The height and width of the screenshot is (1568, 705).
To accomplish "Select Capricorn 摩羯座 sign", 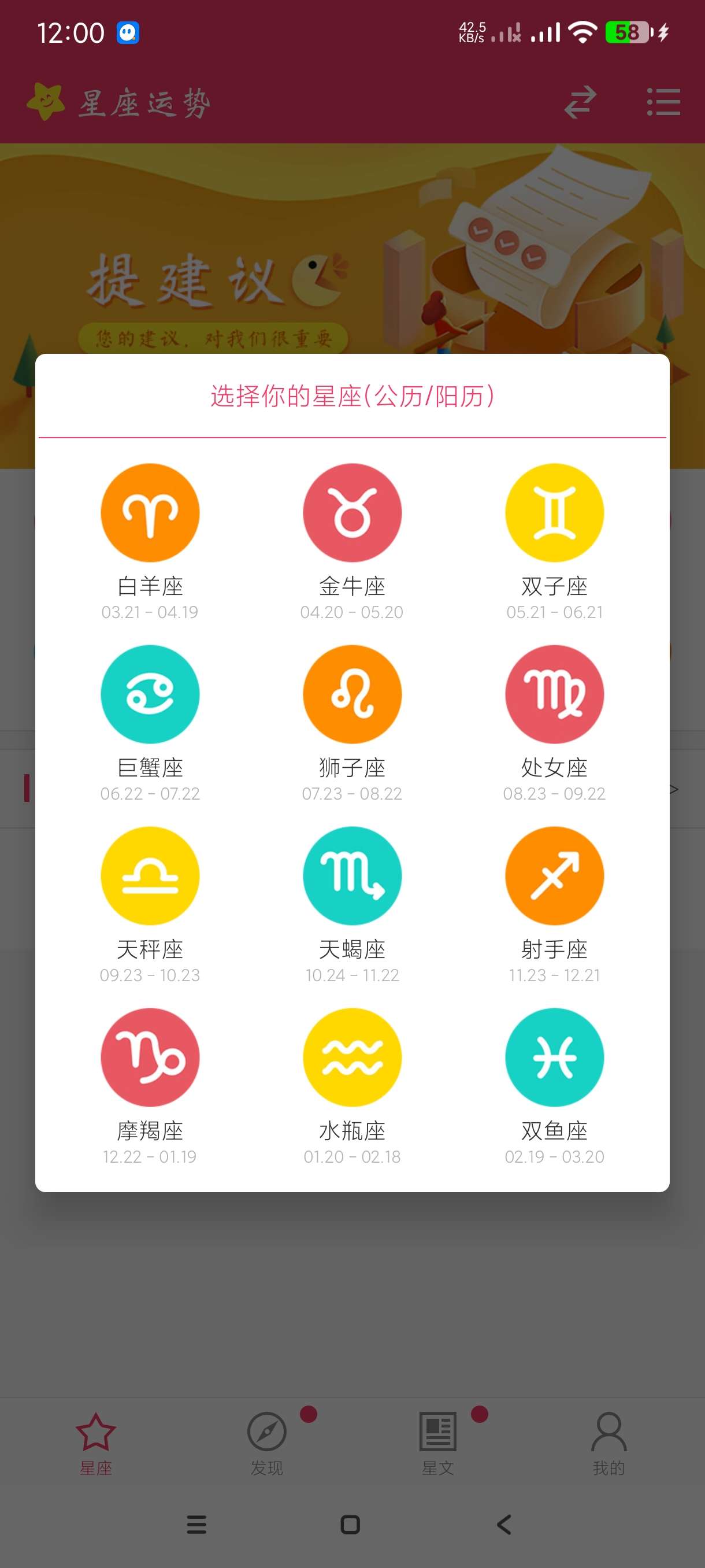I will point(150,1057).
